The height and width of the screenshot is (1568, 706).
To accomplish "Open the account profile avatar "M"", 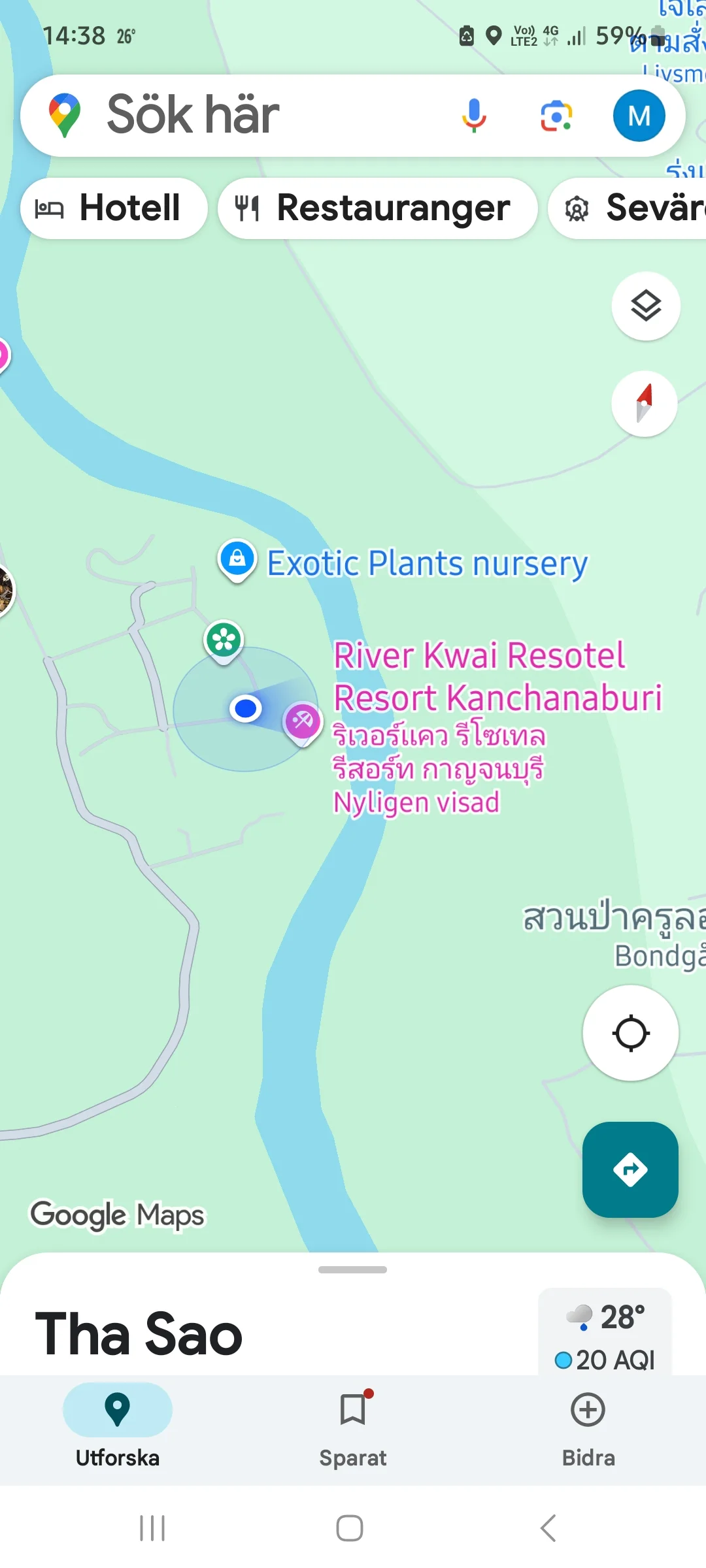I will (x=639, y=116).
